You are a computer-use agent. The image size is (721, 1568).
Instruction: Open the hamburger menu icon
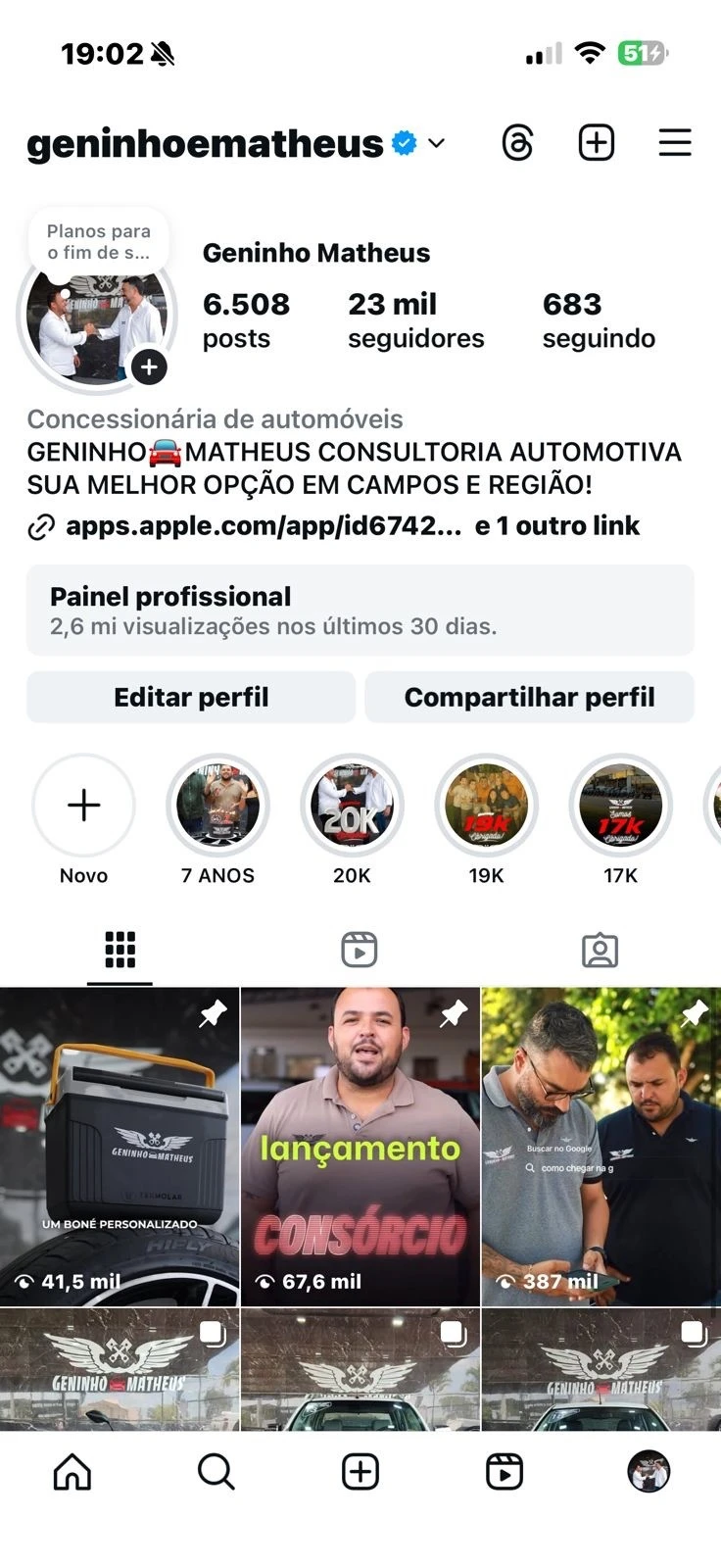pos(675,143)
